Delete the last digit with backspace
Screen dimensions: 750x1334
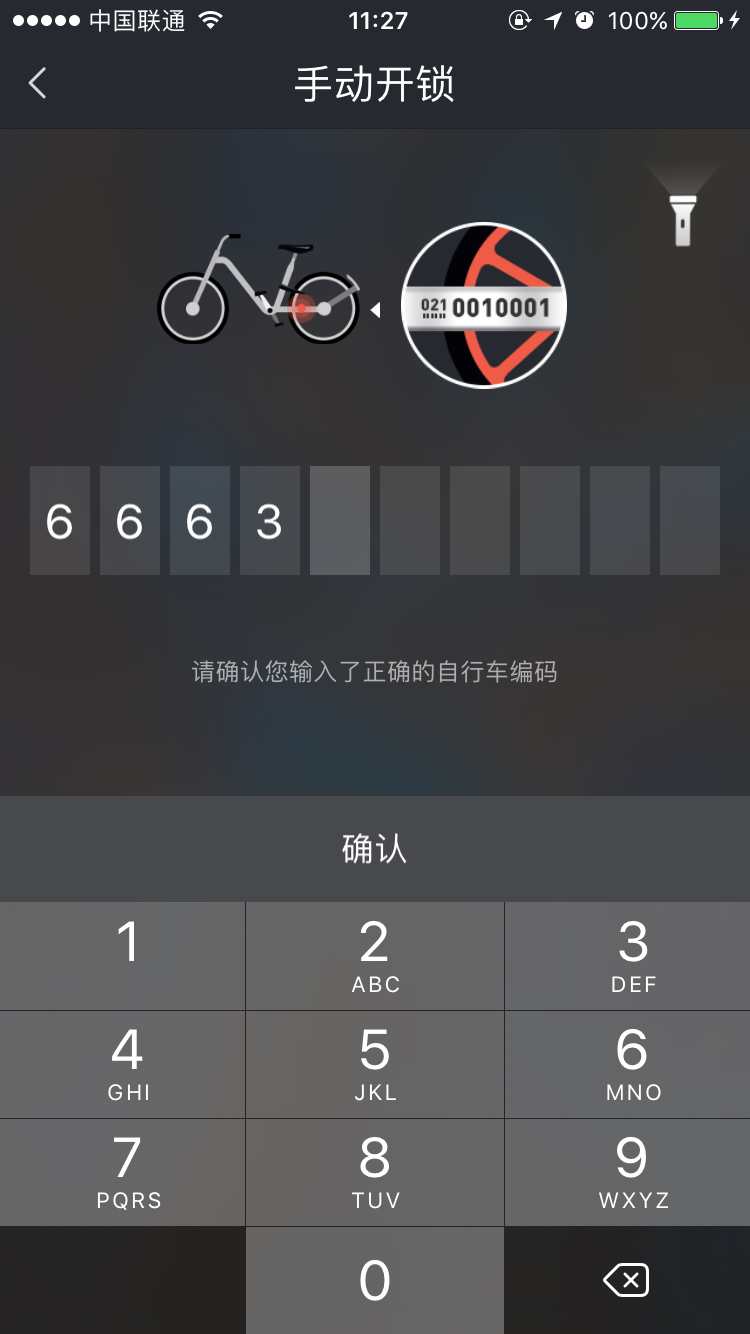coord(627,1280)
